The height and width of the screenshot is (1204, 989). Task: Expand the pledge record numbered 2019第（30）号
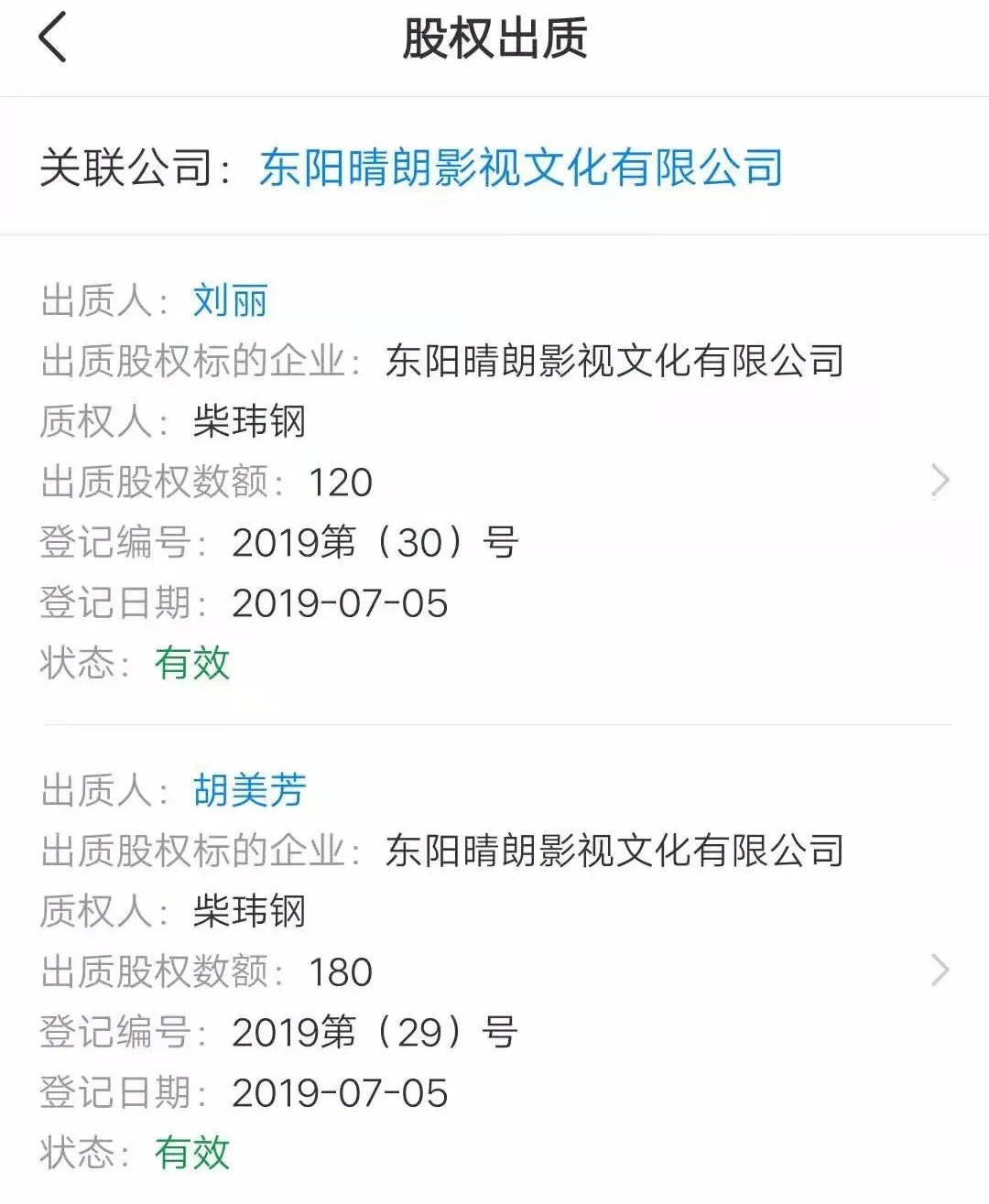[x=940, y=481]
